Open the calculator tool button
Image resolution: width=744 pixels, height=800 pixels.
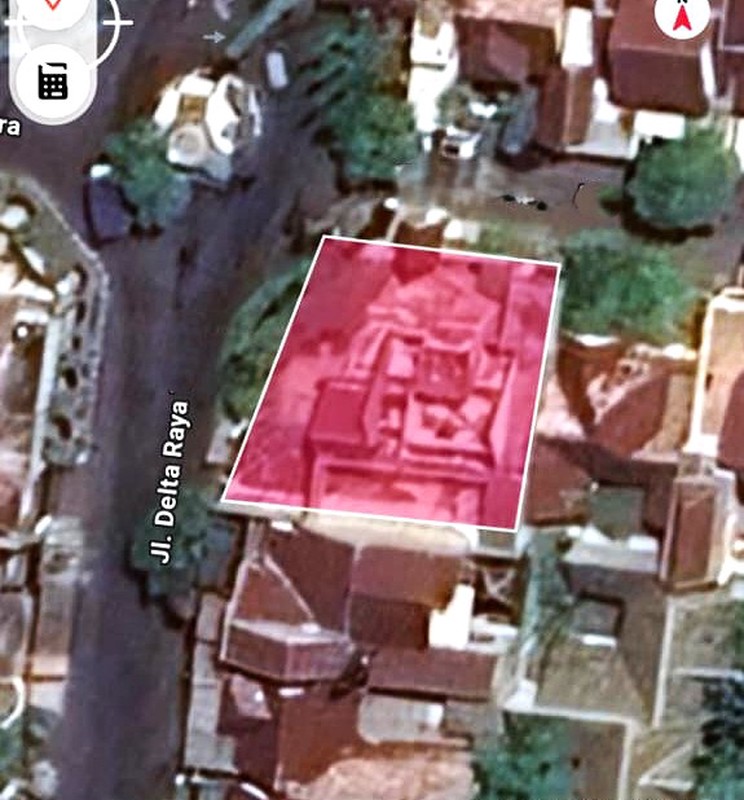[x=53, y=81]
